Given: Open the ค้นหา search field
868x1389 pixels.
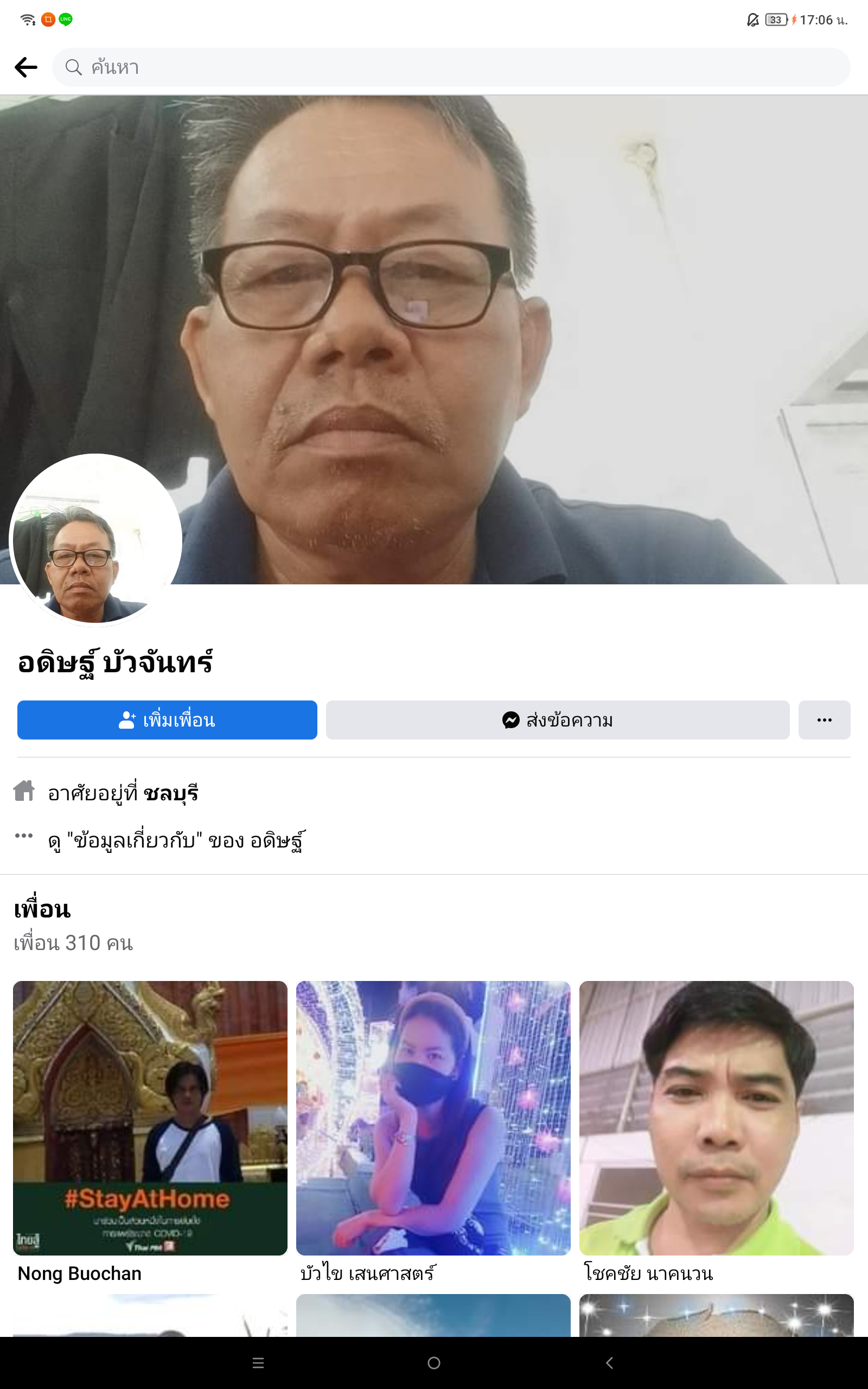Looking at the screenshot, I should [451, 67].
